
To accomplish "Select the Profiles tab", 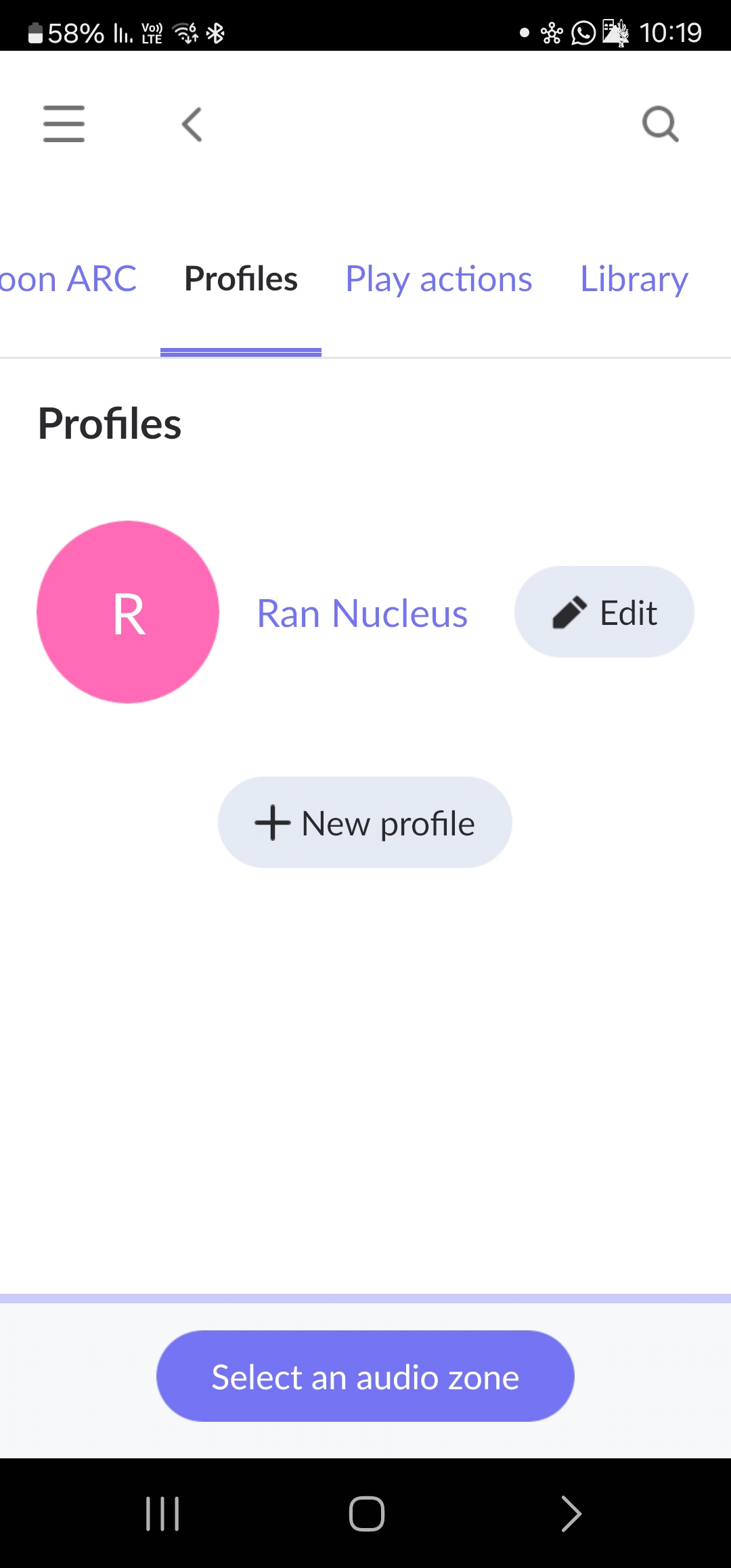I will [241, 278].
